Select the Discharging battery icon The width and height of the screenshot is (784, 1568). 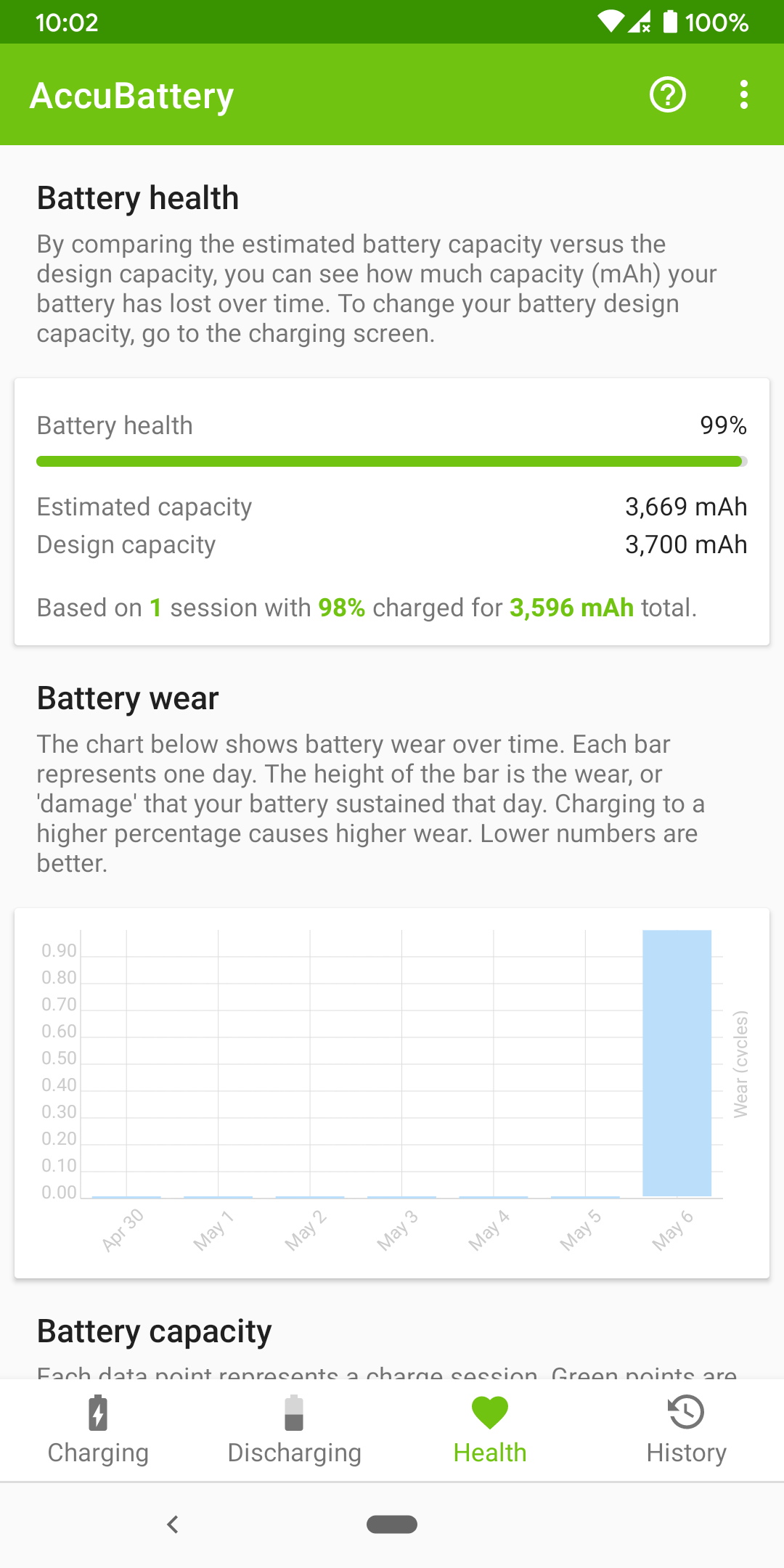point(294,1414)
